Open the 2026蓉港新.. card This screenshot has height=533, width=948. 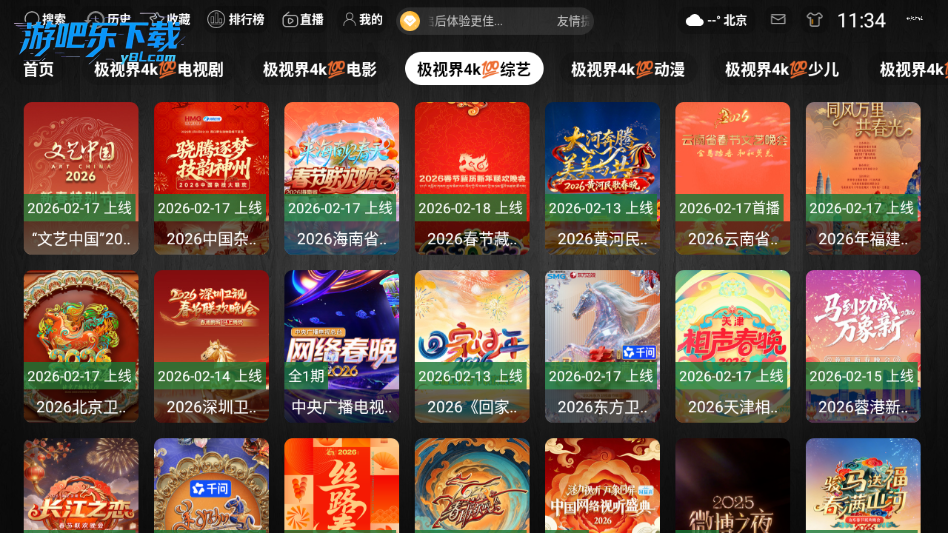(863, 346)
